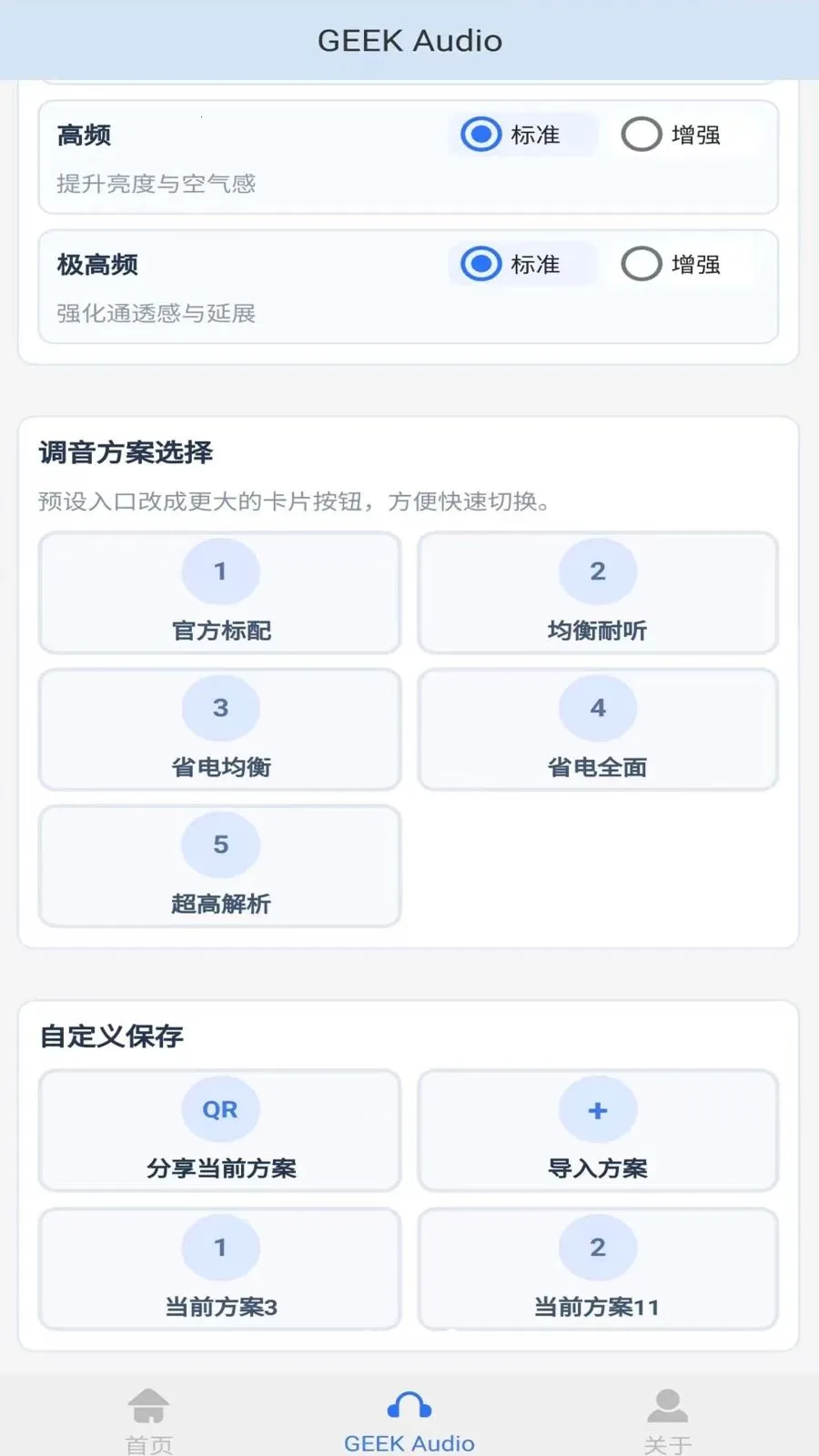Tap 分享当前方案 to share current scheme

[219, 1132]
